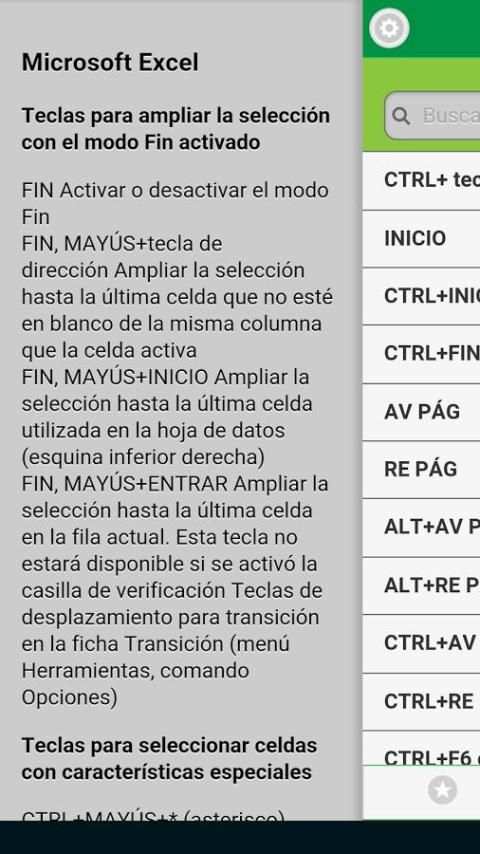Tap the Buscar search field
Screen dimensions: 480x854
pos(432,115)
